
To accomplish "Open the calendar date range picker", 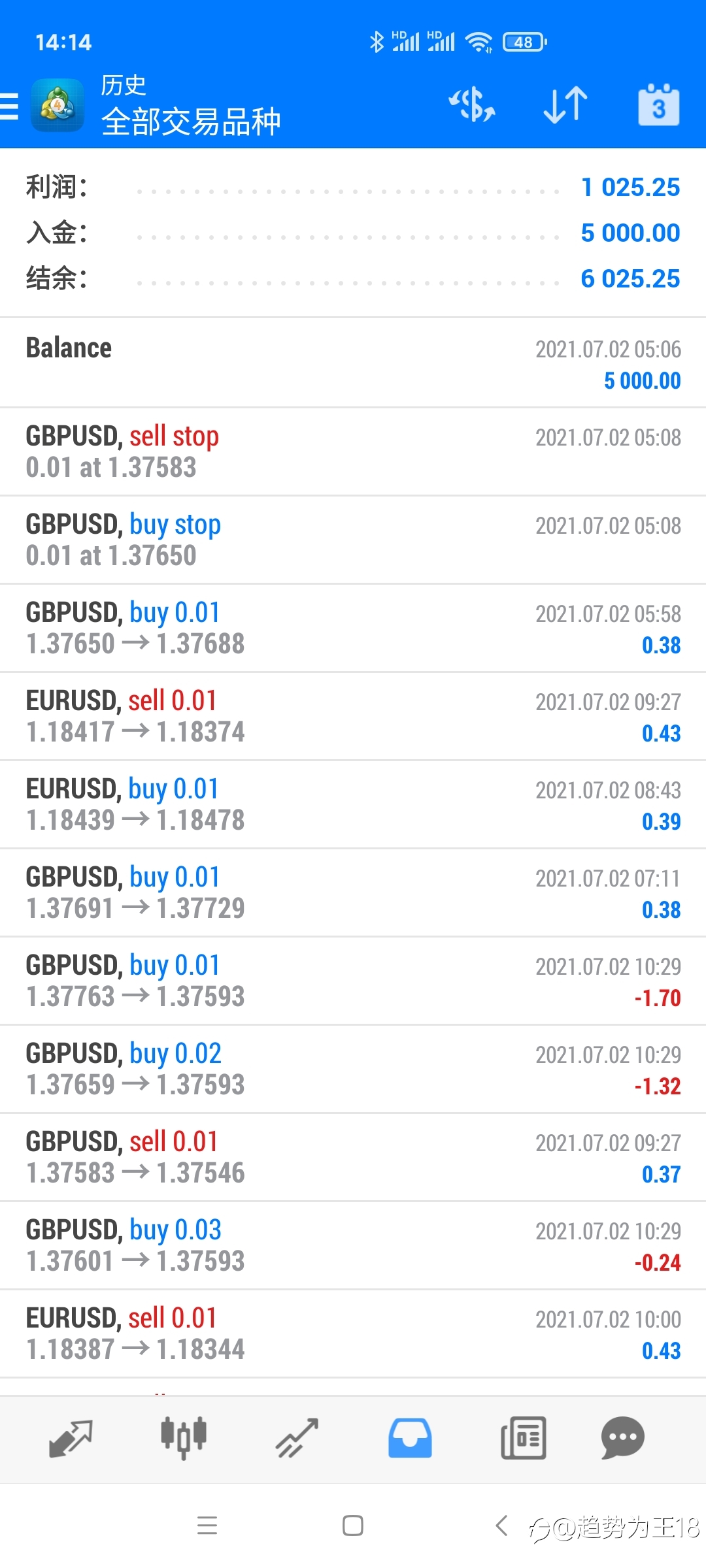I will tap(658, 105).
